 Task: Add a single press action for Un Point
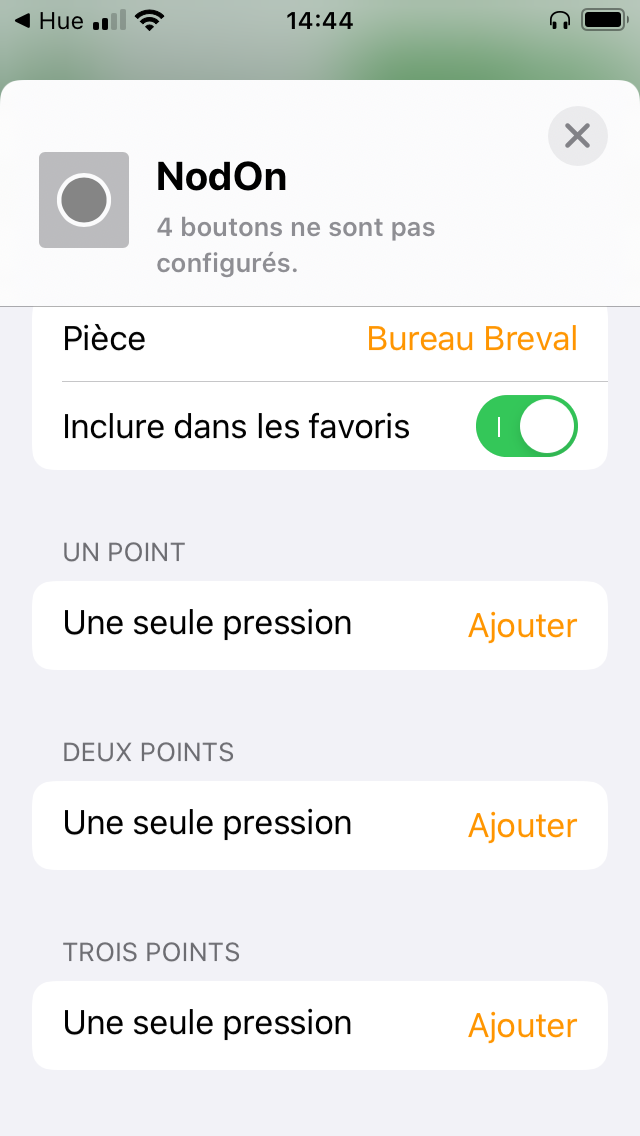coord(523,626)
